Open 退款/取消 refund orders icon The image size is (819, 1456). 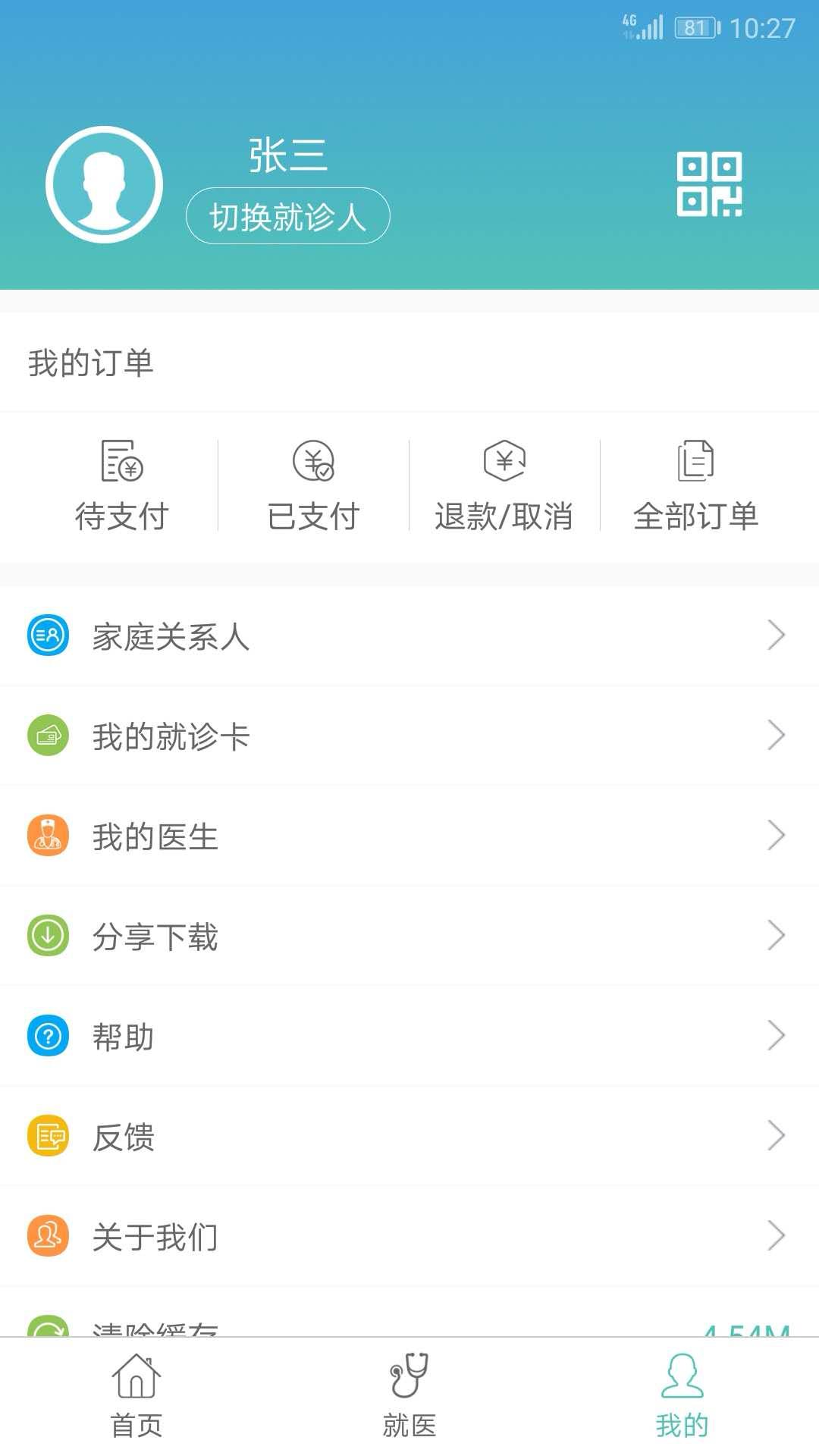504,463
